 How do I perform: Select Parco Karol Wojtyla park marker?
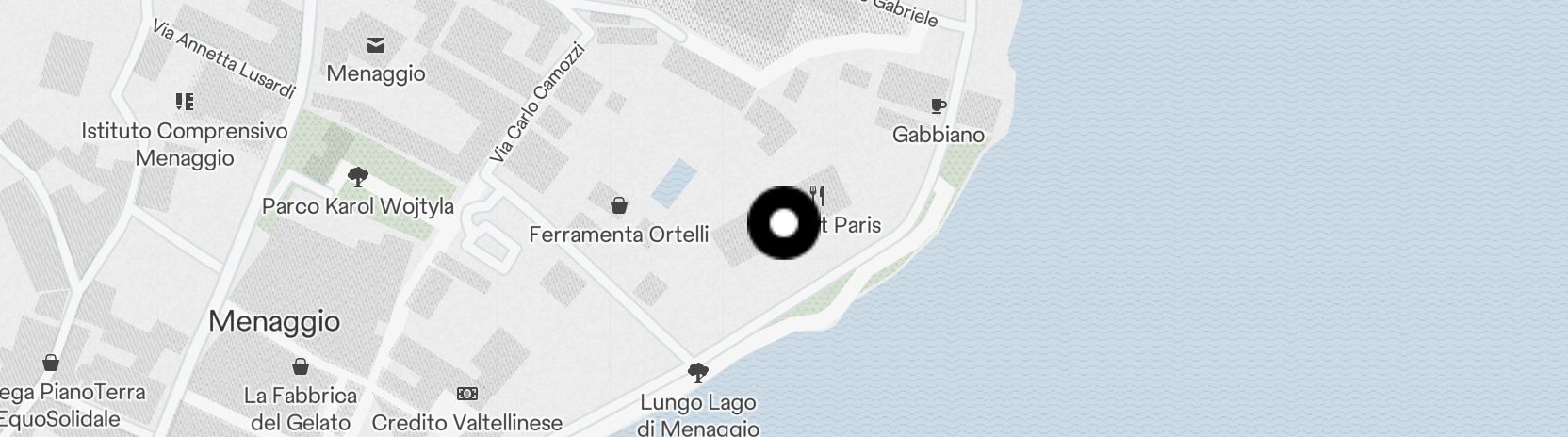pos(357,176)
